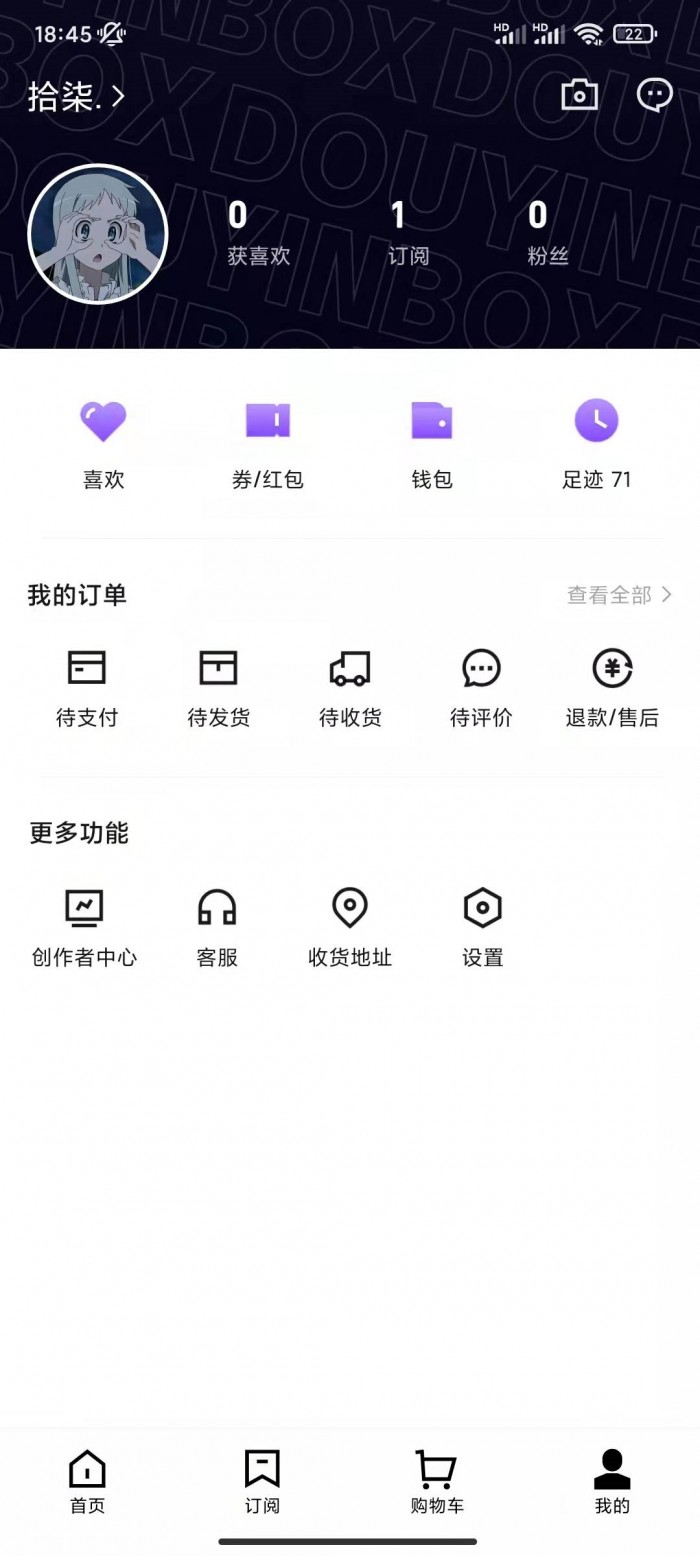The height and width of the screenshot is (1556, 700).
Task: Open 待收货 orders awaiting delivery
Action: coord(350,688)
